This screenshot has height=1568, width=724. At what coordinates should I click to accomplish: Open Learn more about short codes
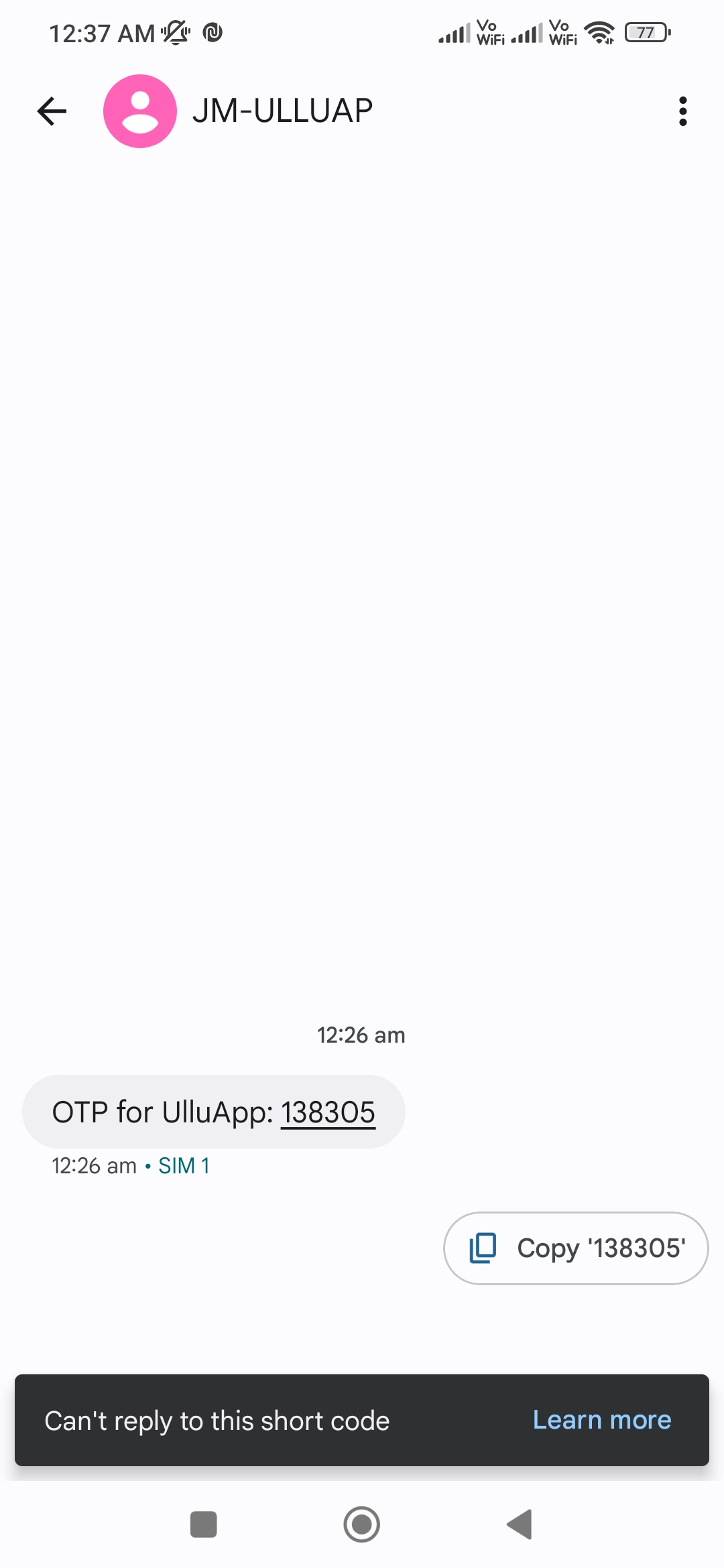601,1420
